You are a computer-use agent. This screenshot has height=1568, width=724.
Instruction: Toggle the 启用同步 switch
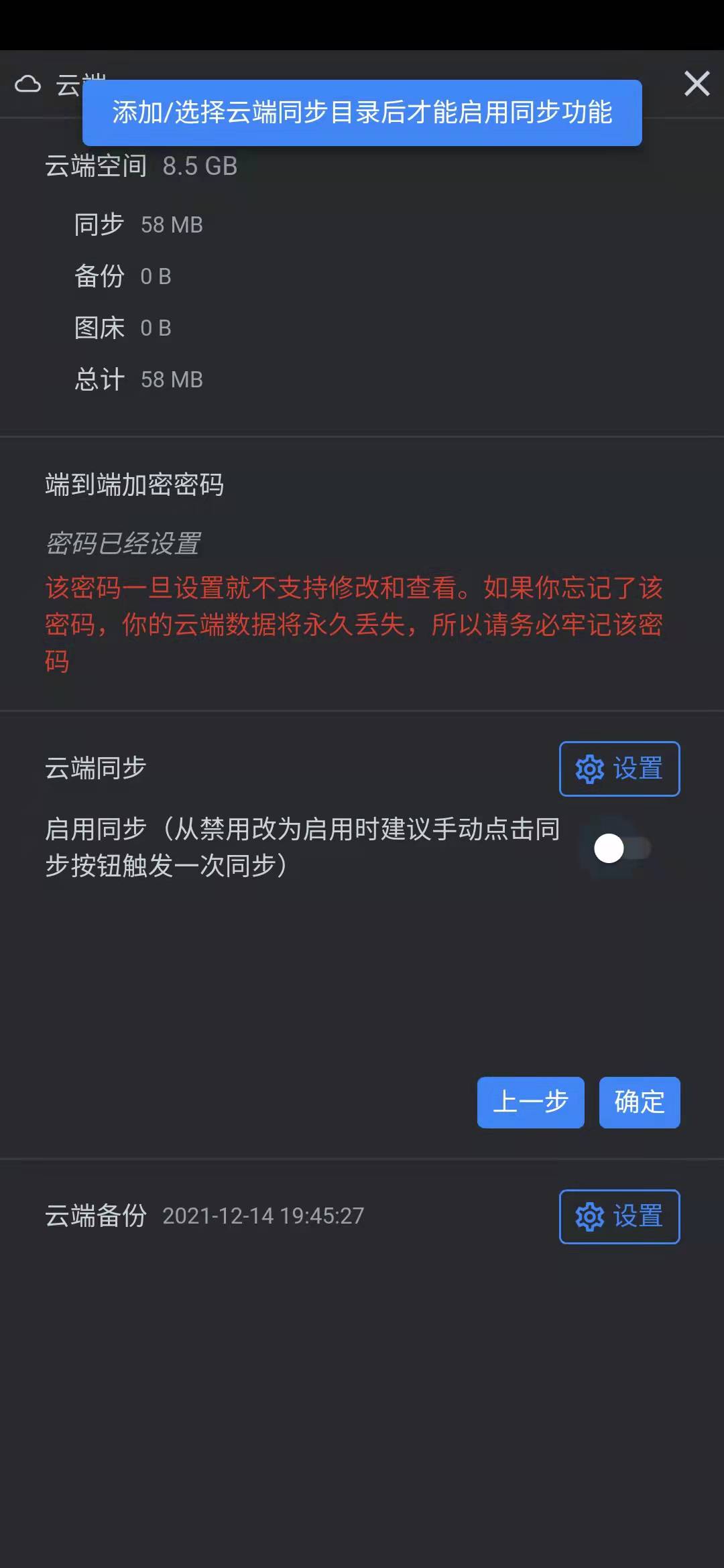(x=621, y=848)
